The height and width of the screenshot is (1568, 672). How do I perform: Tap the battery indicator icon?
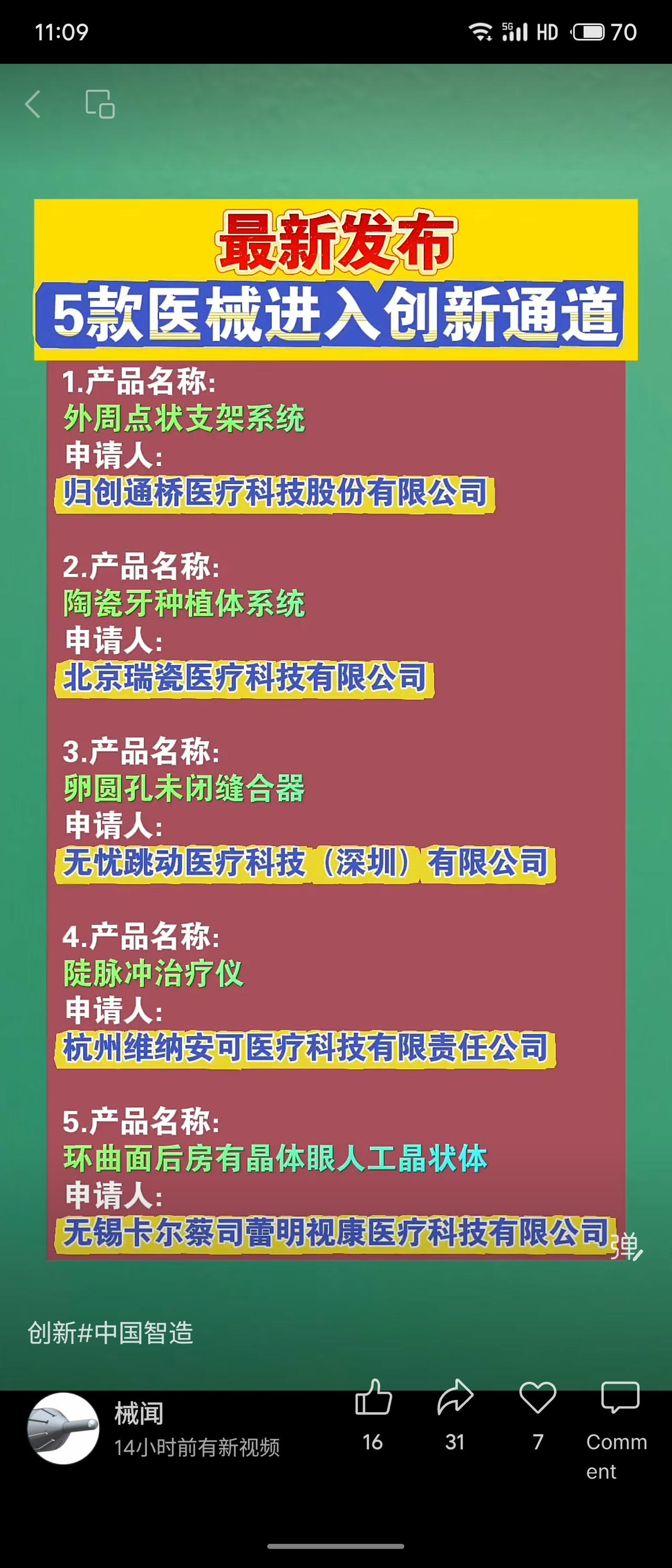tap(589, 32)
